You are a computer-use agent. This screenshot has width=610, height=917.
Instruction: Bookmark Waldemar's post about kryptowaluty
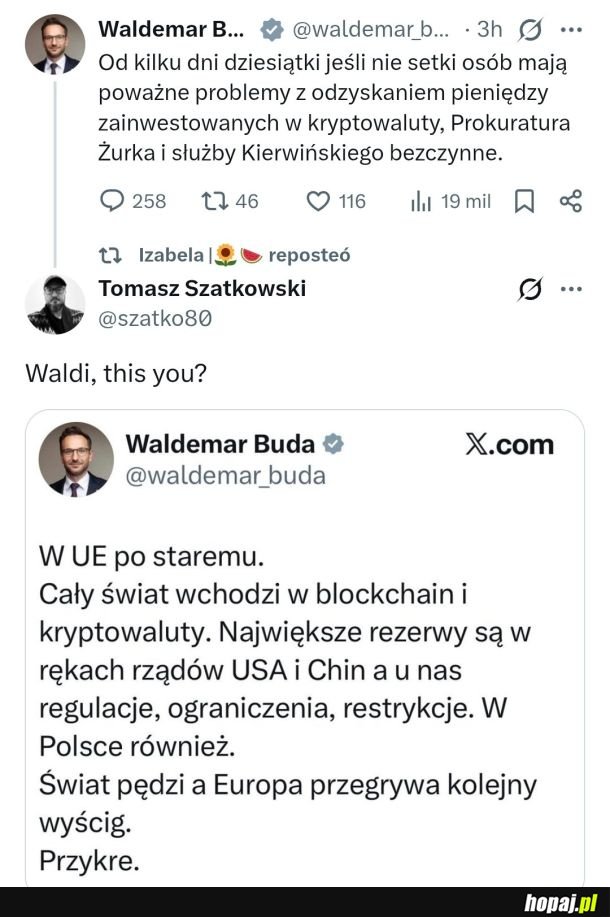(523, 201)
